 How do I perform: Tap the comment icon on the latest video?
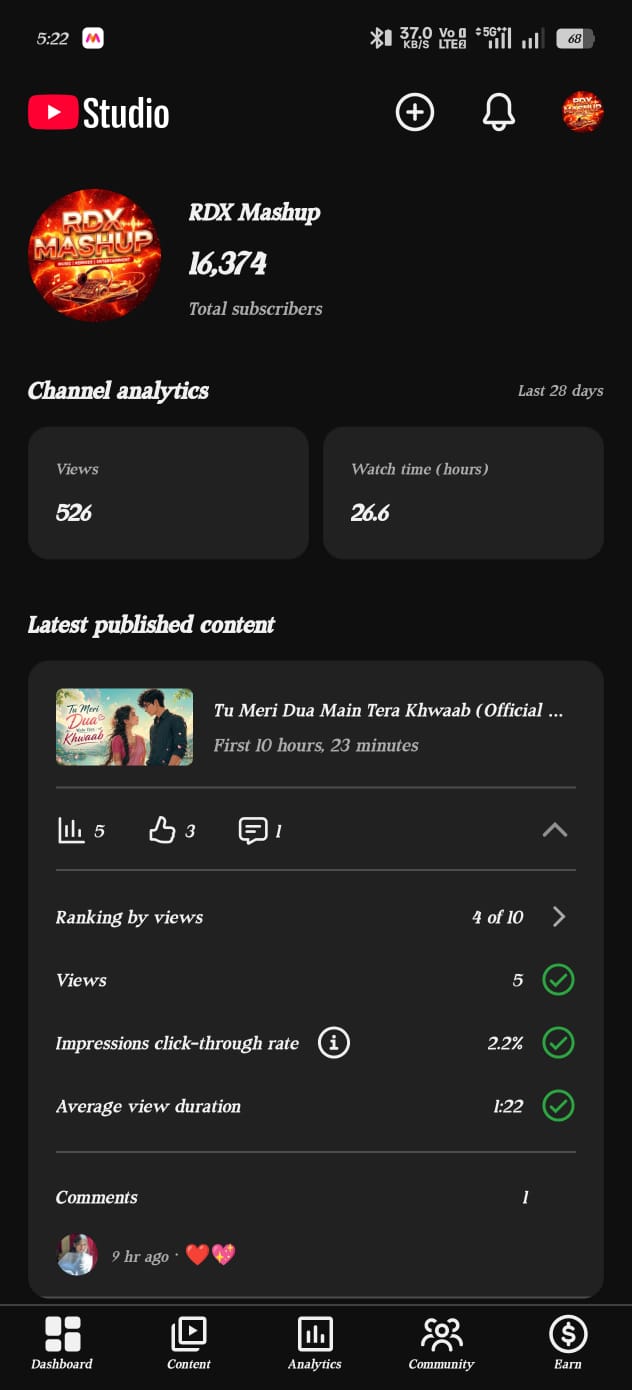[x=253, y=830]
